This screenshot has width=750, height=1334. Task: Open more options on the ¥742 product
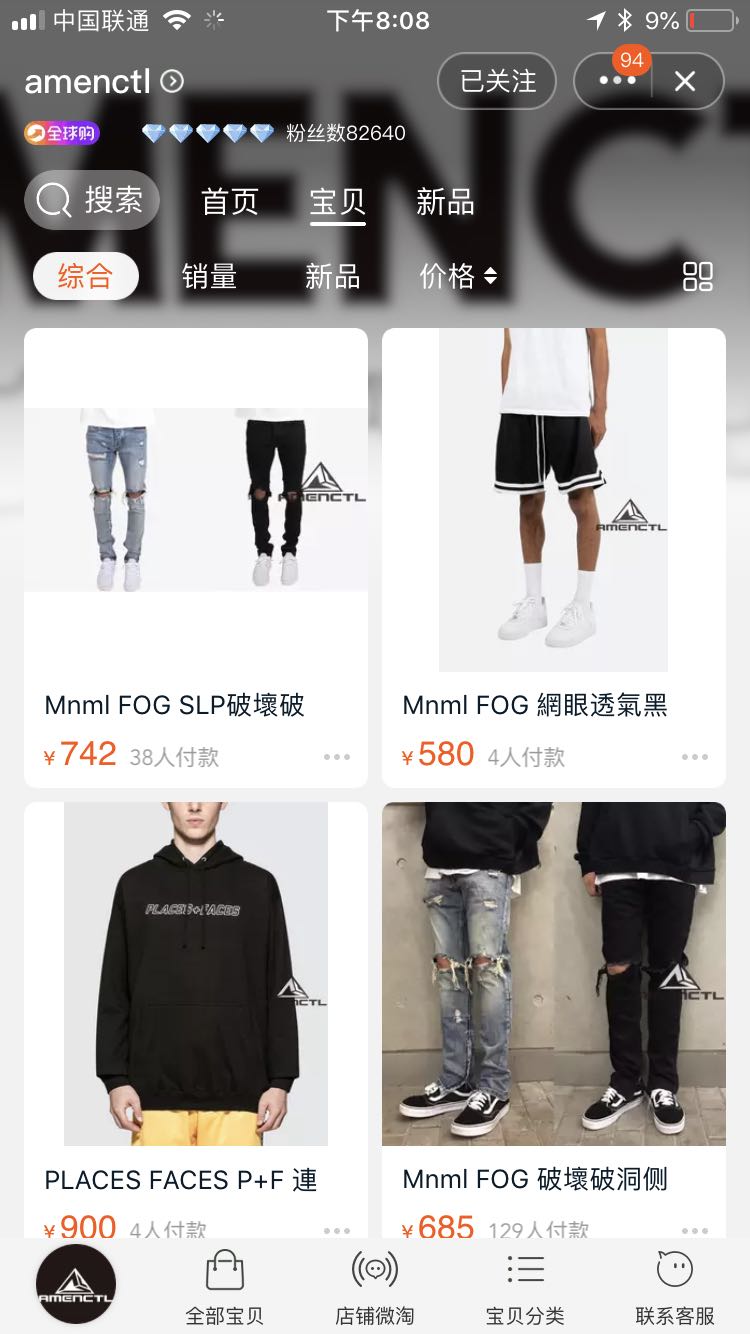(x=337, y=757)
